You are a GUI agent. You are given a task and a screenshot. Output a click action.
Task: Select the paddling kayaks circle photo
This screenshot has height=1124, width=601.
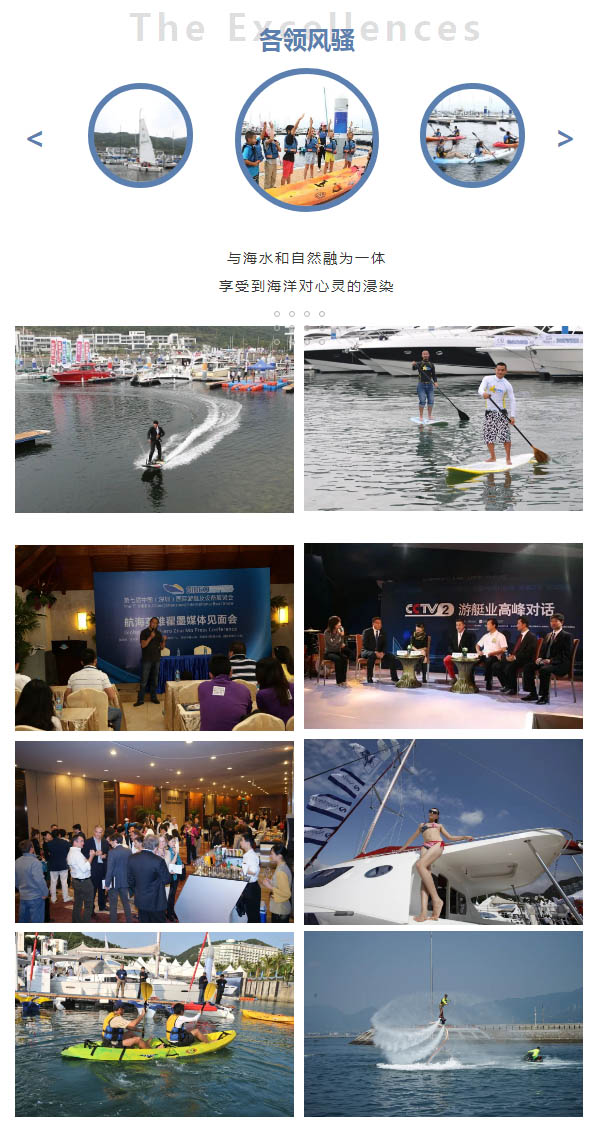click(472, 136)
